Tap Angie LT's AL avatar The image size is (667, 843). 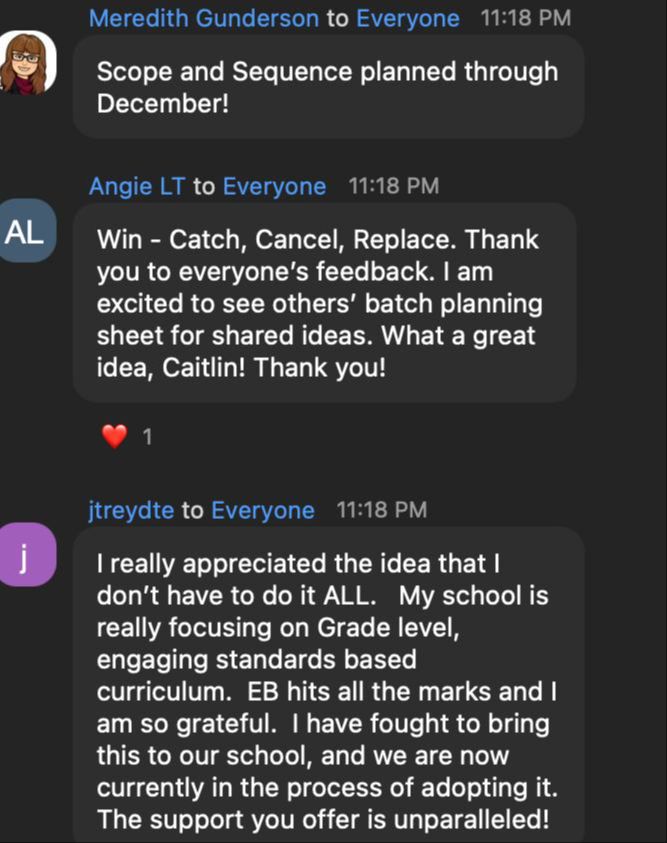pyautogui.click(x=25, y=233)
